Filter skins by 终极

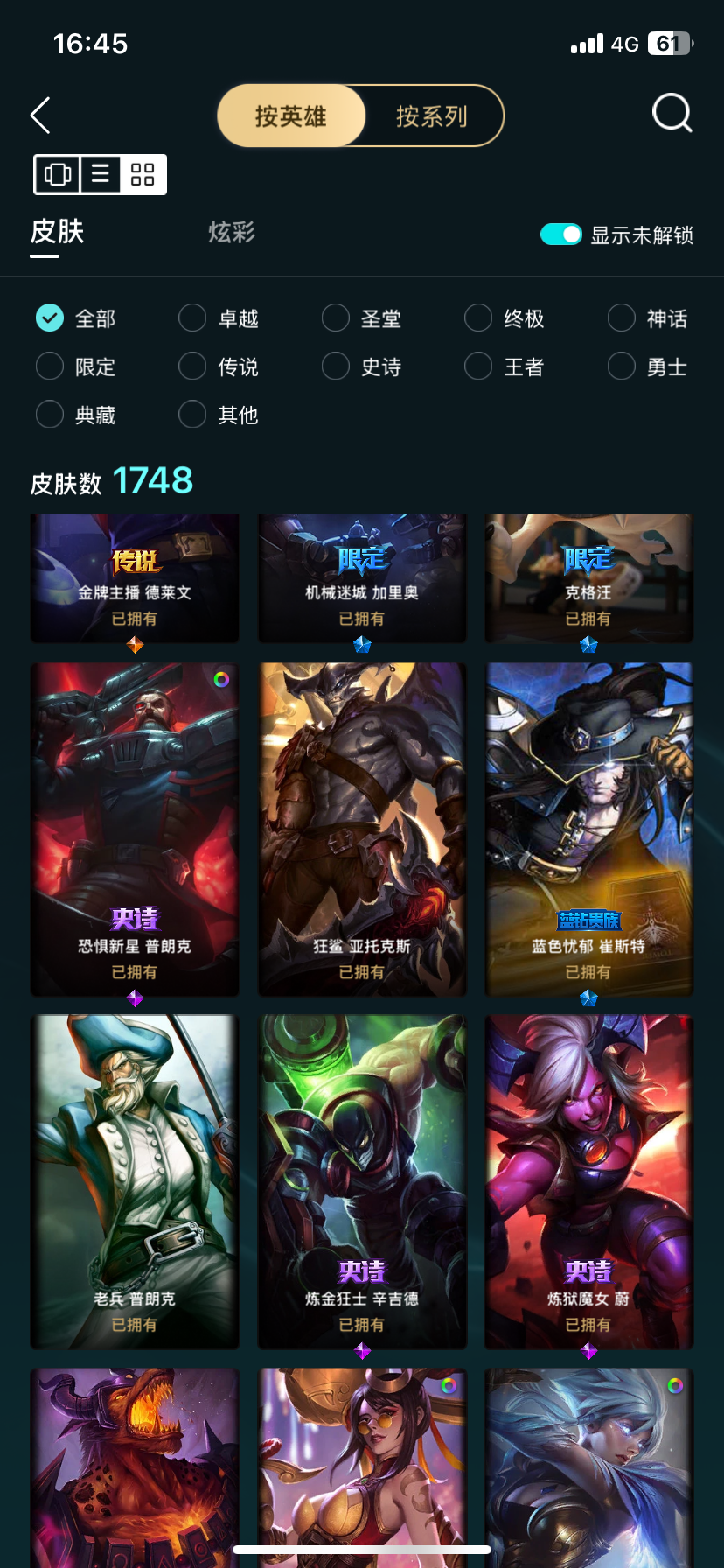505,318
